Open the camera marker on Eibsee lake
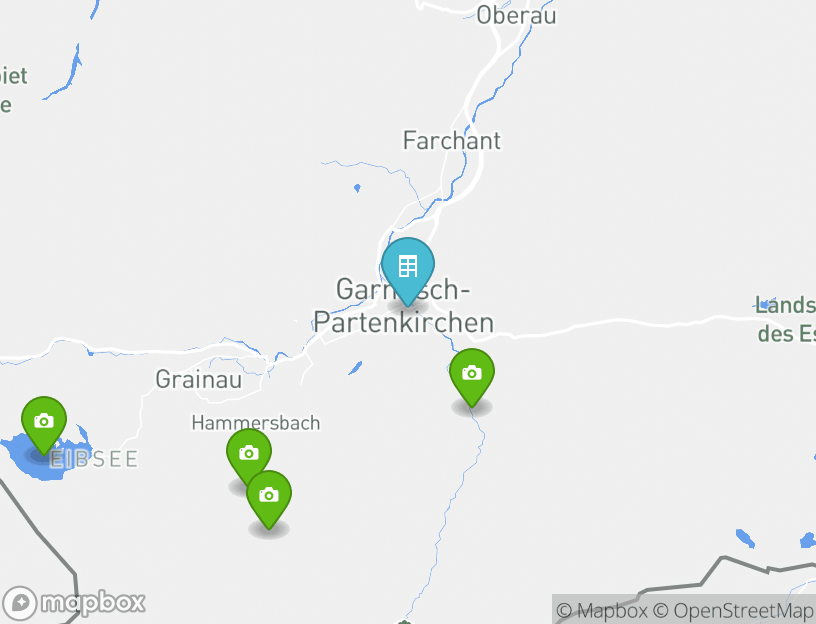Image resolution: width=816 pixels, height=624 pixels. click(x=43, y=422)
